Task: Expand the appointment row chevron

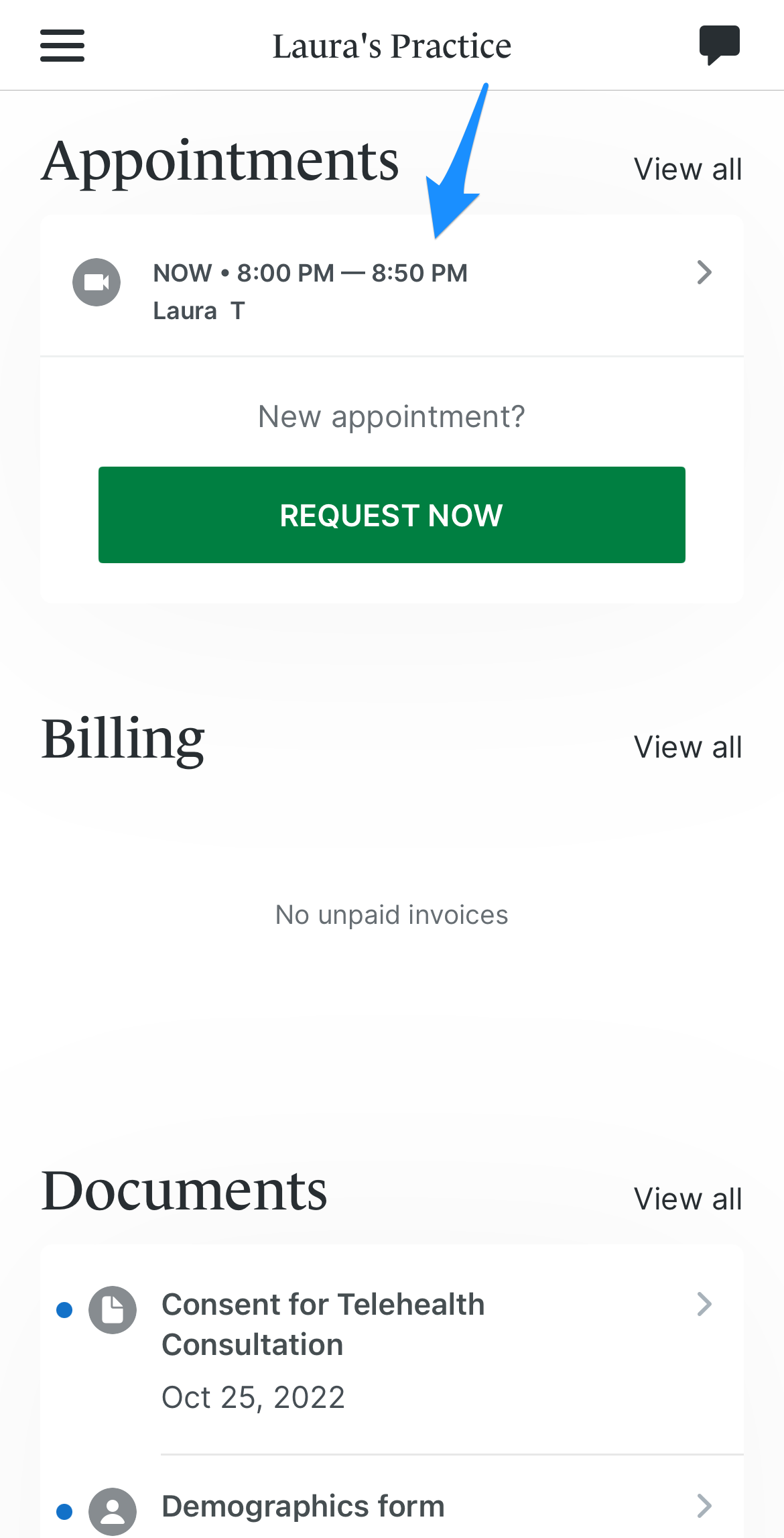Action: point(704,272)
